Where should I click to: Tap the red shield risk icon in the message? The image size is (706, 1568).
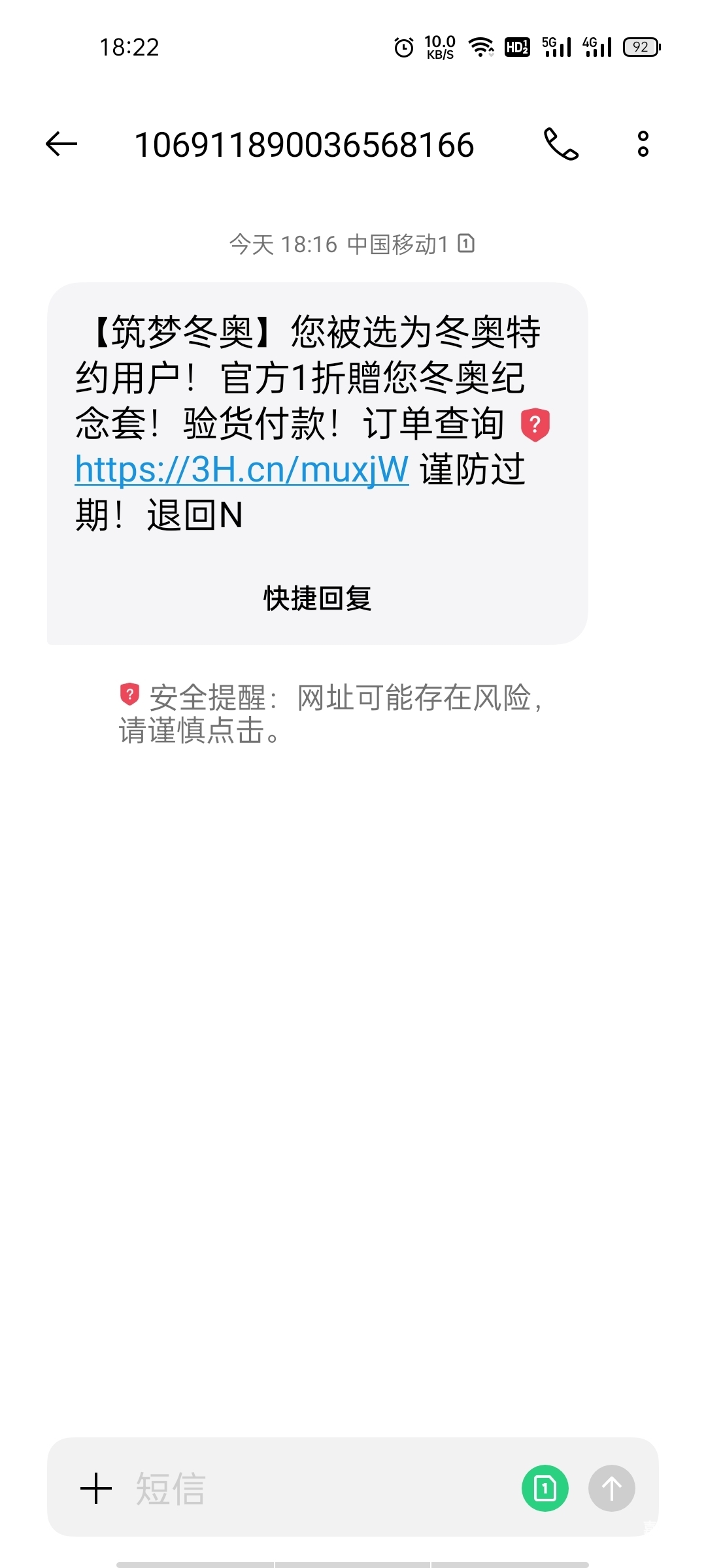(x=535, y=424)
